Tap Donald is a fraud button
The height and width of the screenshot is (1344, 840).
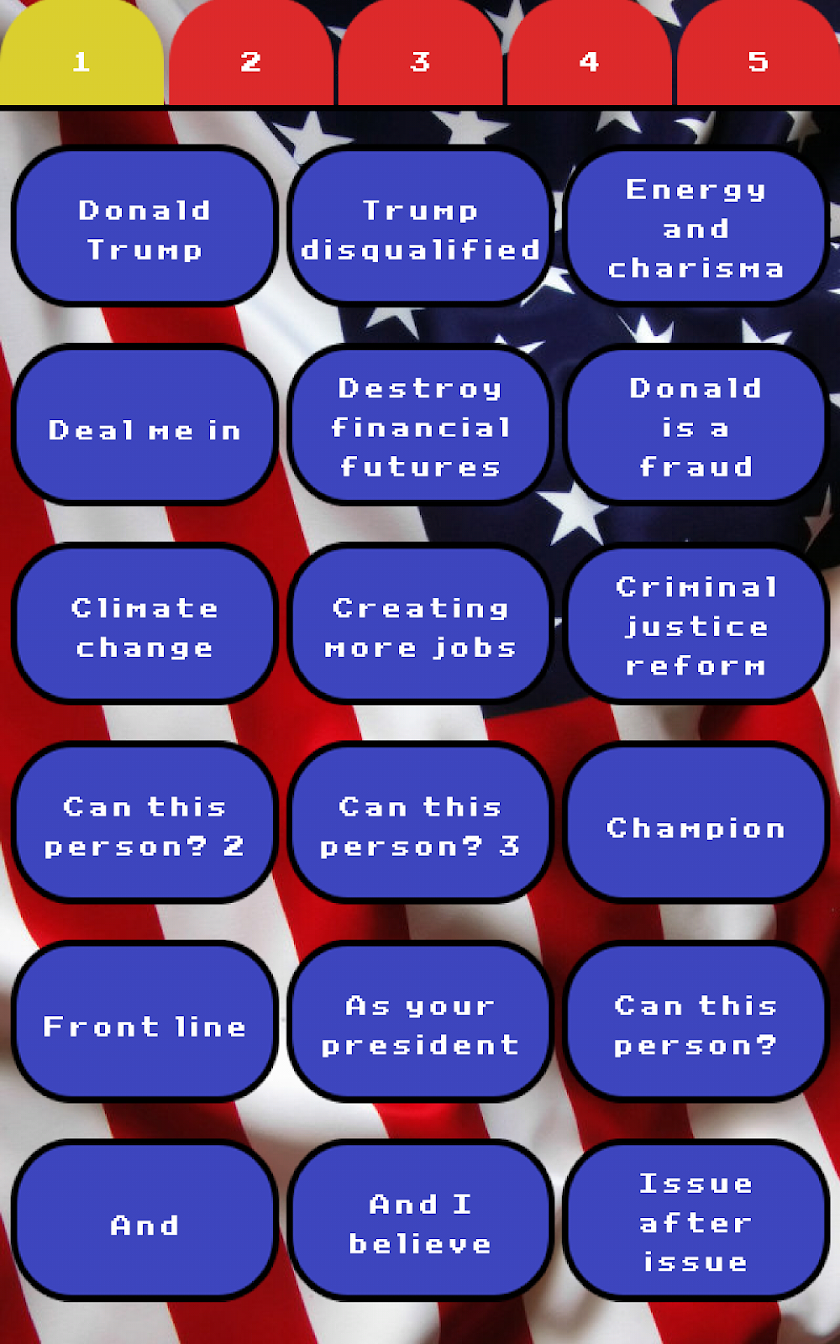pyautogui.click(x=696, y=427)
